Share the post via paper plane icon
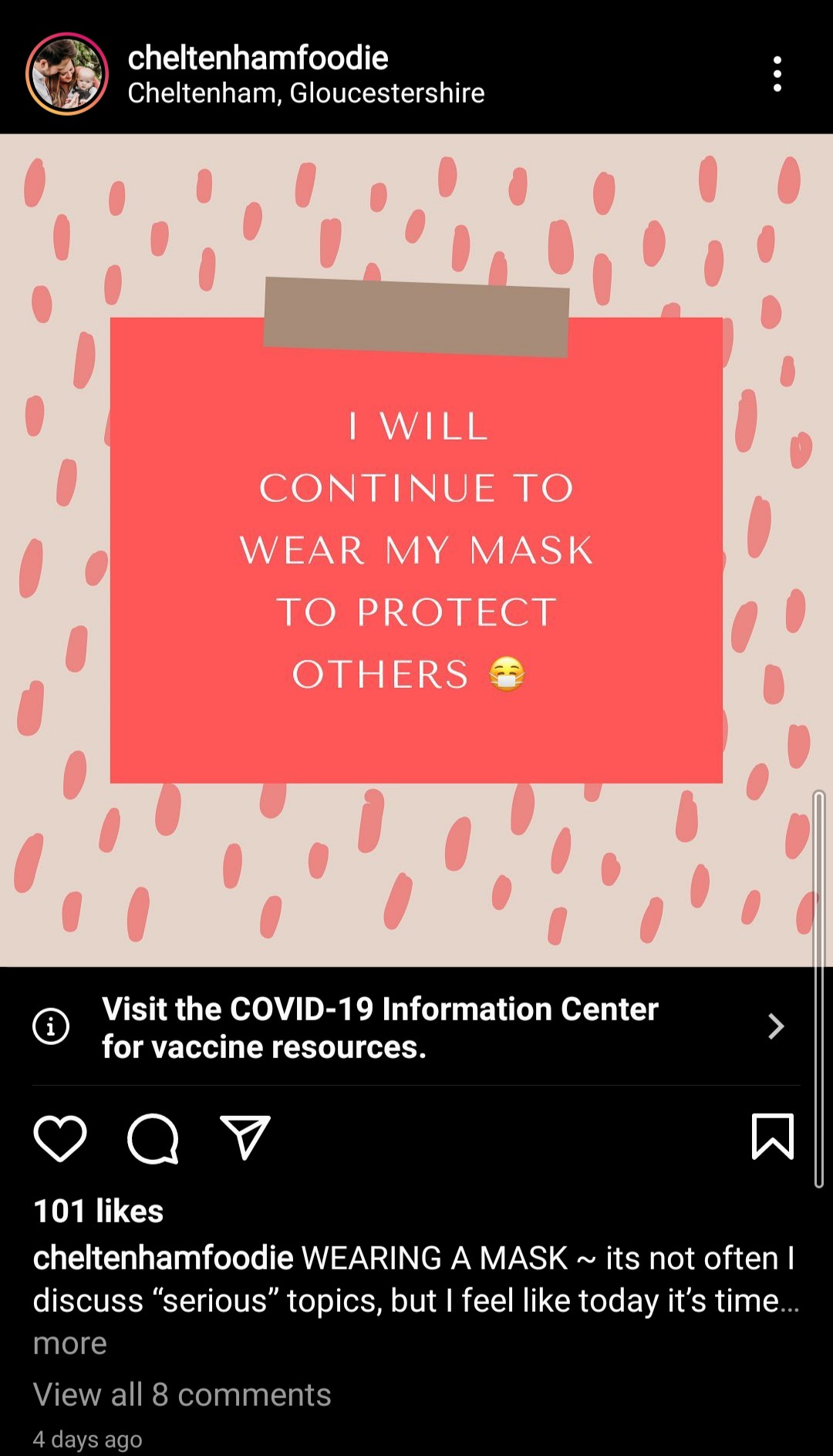This screenshot has height=1456, width=833. tap(245, 1137)
